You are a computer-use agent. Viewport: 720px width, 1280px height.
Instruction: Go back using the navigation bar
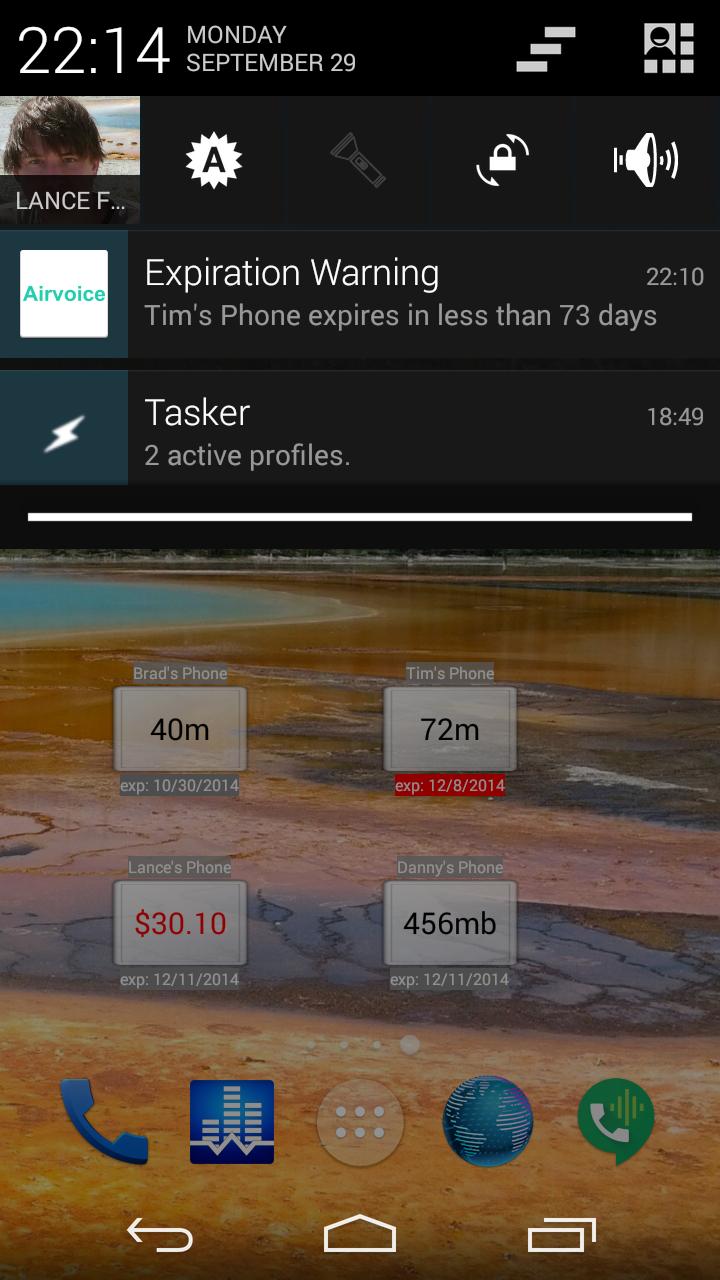coord(160,1236)
